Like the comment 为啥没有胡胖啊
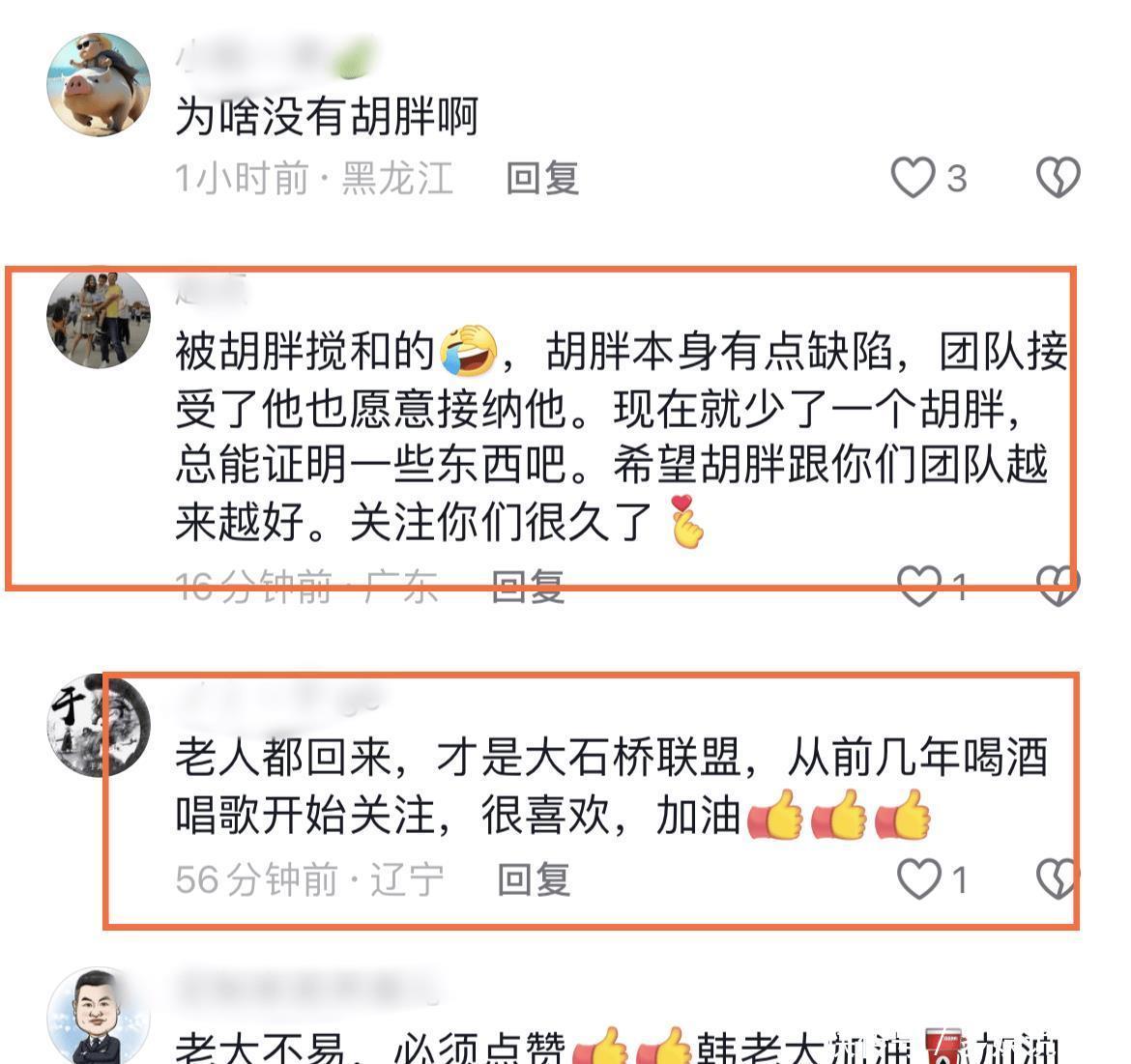1131x1064 pixels. [x=913, y=179]
